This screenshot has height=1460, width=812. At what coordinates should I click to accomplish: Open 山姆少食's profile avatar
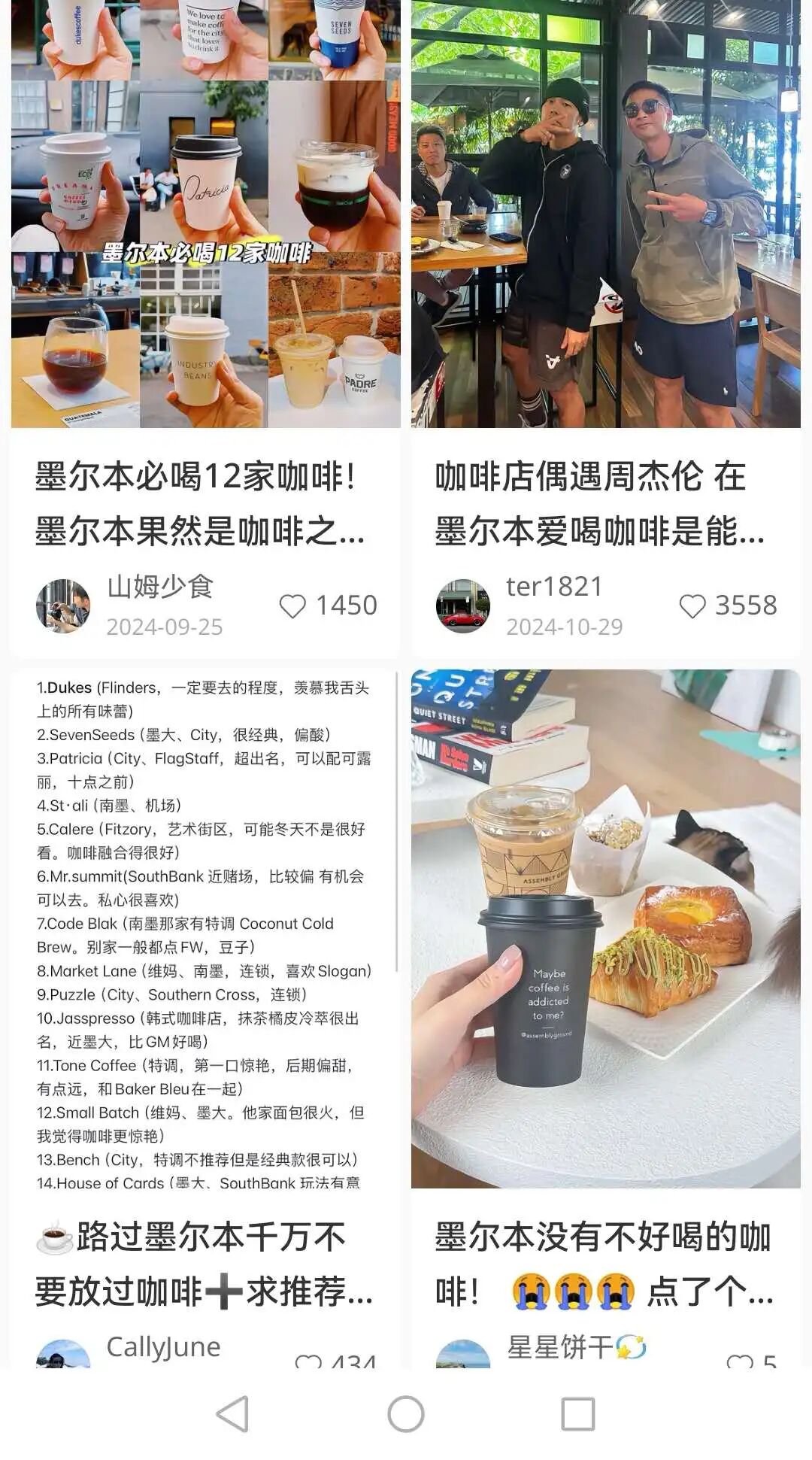(x=64, y=604)
